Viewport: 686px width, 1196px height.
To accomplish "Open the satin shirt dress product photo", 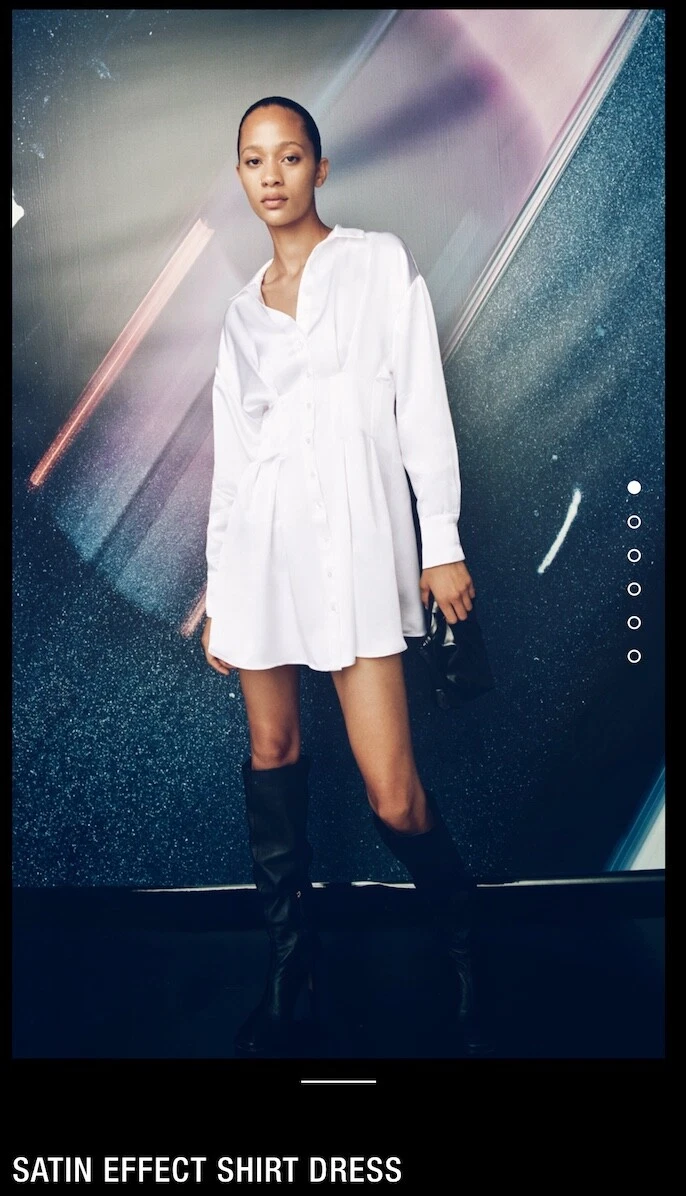I will tap(338, 532).
